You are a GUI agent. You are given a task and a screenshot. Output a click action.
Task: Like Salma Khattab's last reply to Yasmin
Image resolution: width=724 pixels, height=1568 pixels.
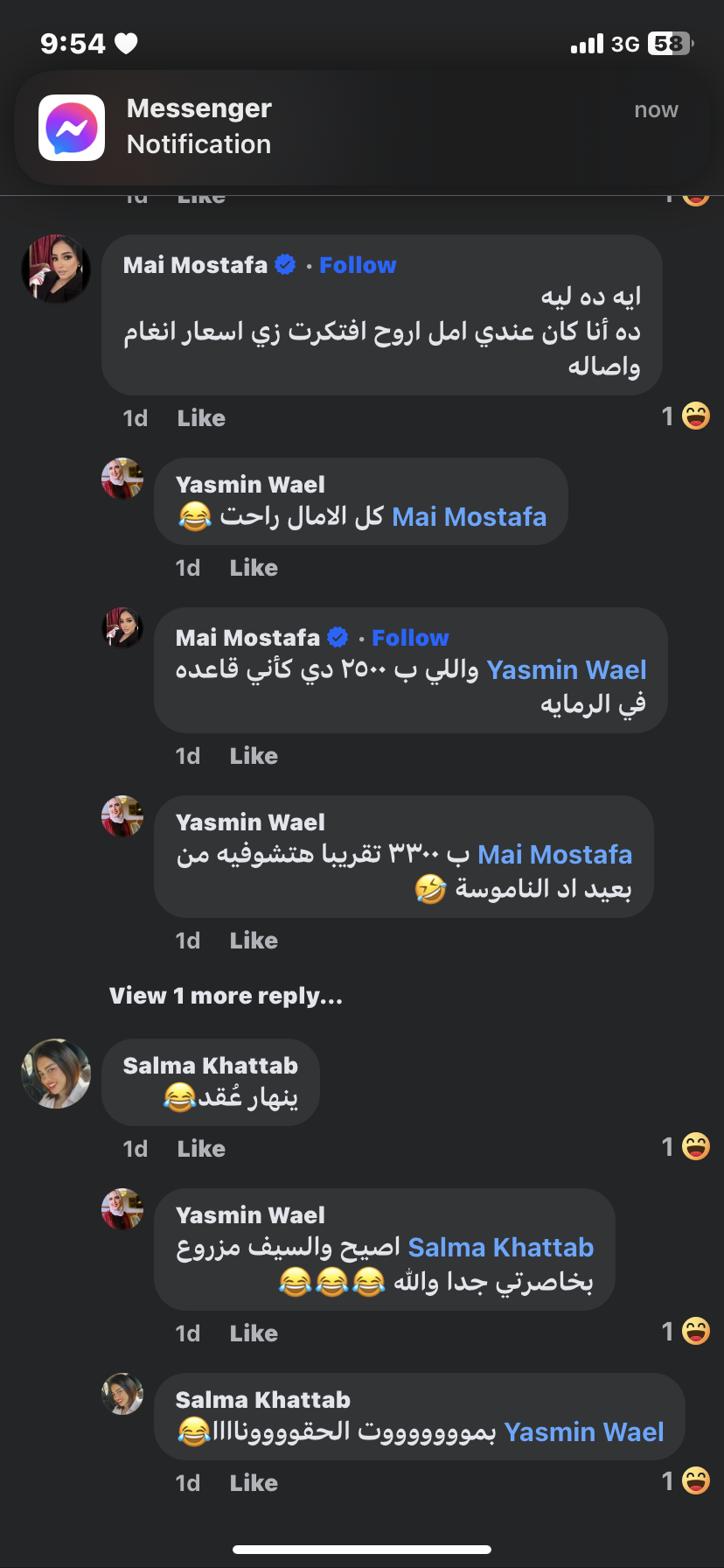(254, 1483)
